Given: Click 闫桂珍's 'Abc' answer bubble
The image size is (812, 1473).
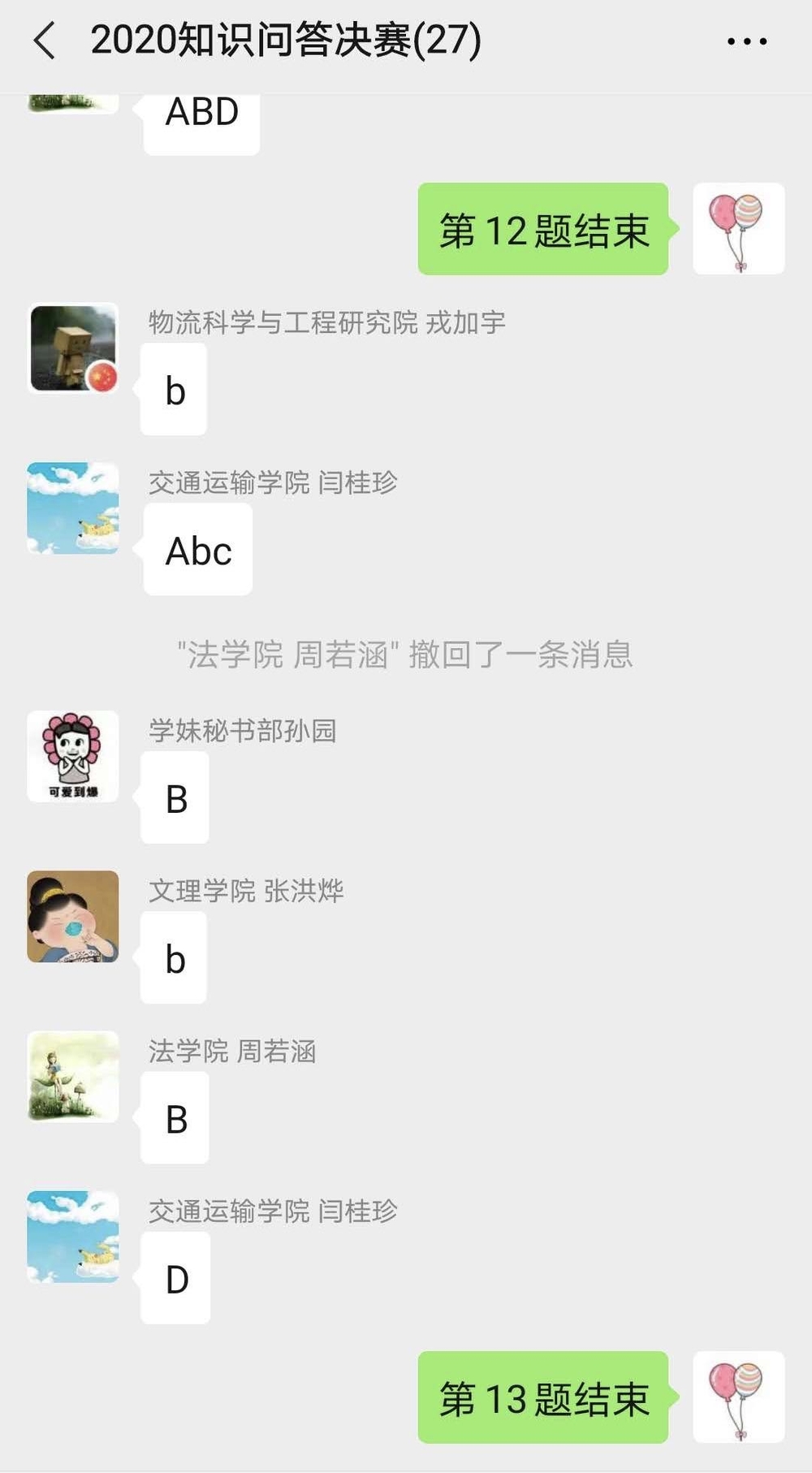Looking at the screenshot, I should pos(197,550).
